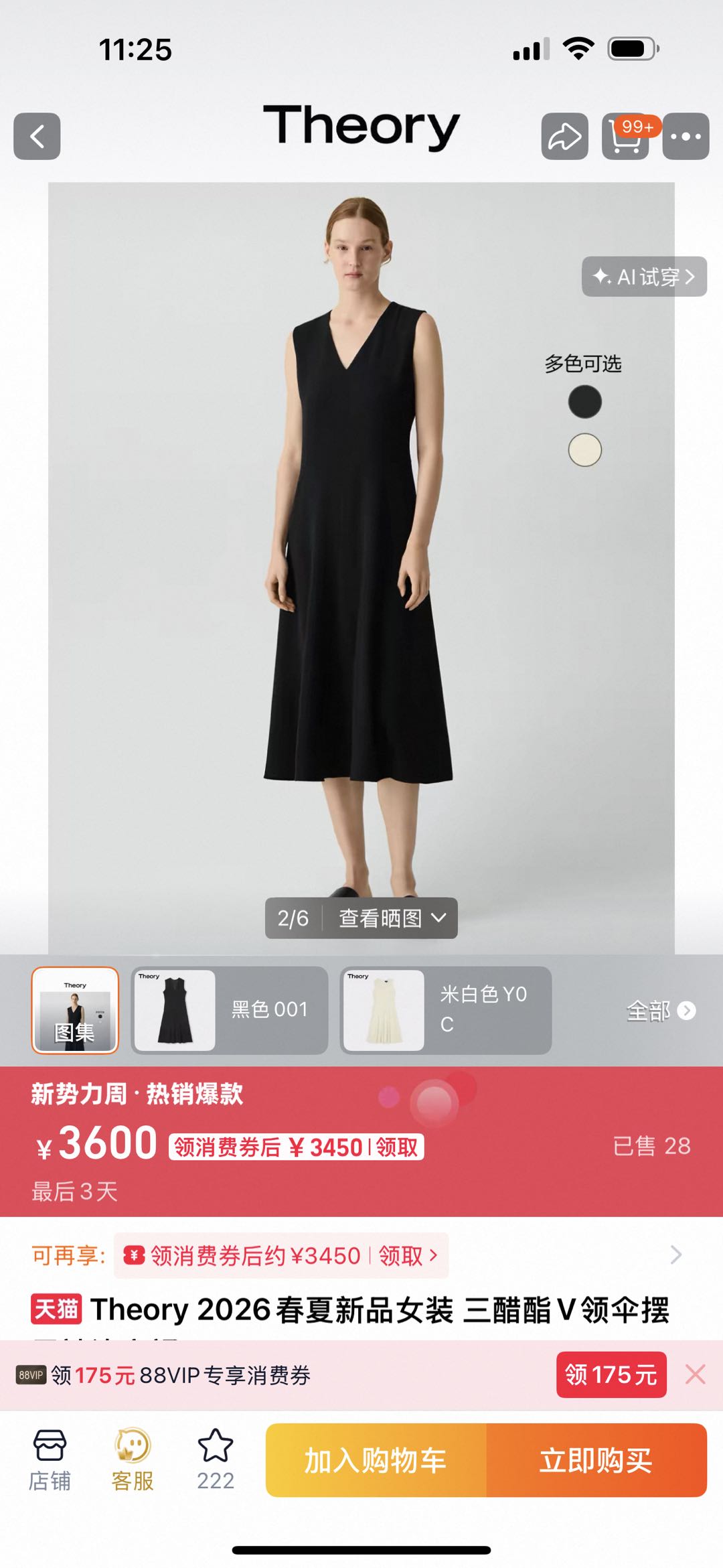Choose the 黑色 001 color option
Screen dimensions: 723x1568
tap(230, 1010)
